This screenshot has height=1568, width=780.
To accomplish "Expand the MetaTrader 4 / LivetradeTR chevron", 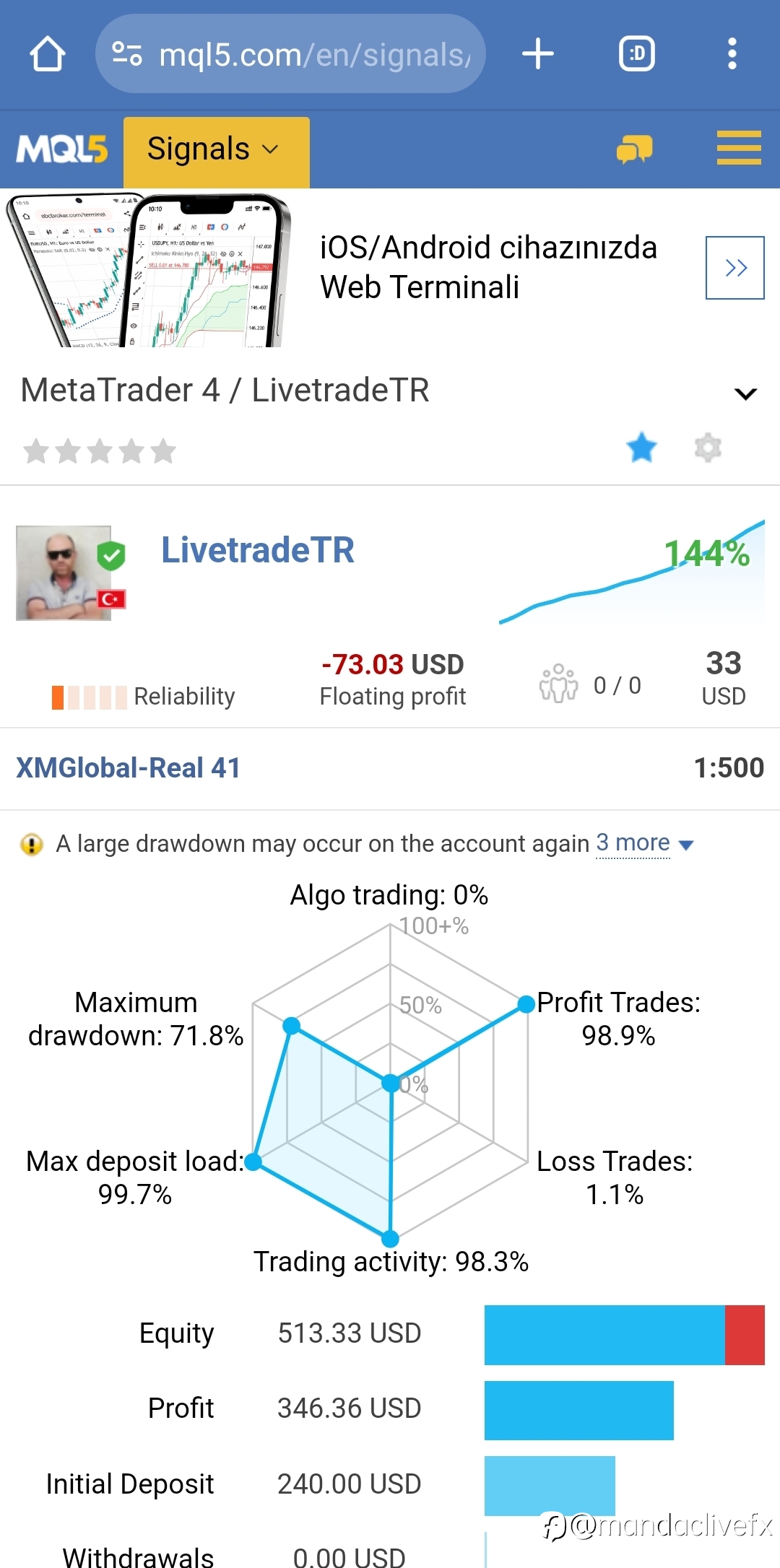I will pos(745,393).
